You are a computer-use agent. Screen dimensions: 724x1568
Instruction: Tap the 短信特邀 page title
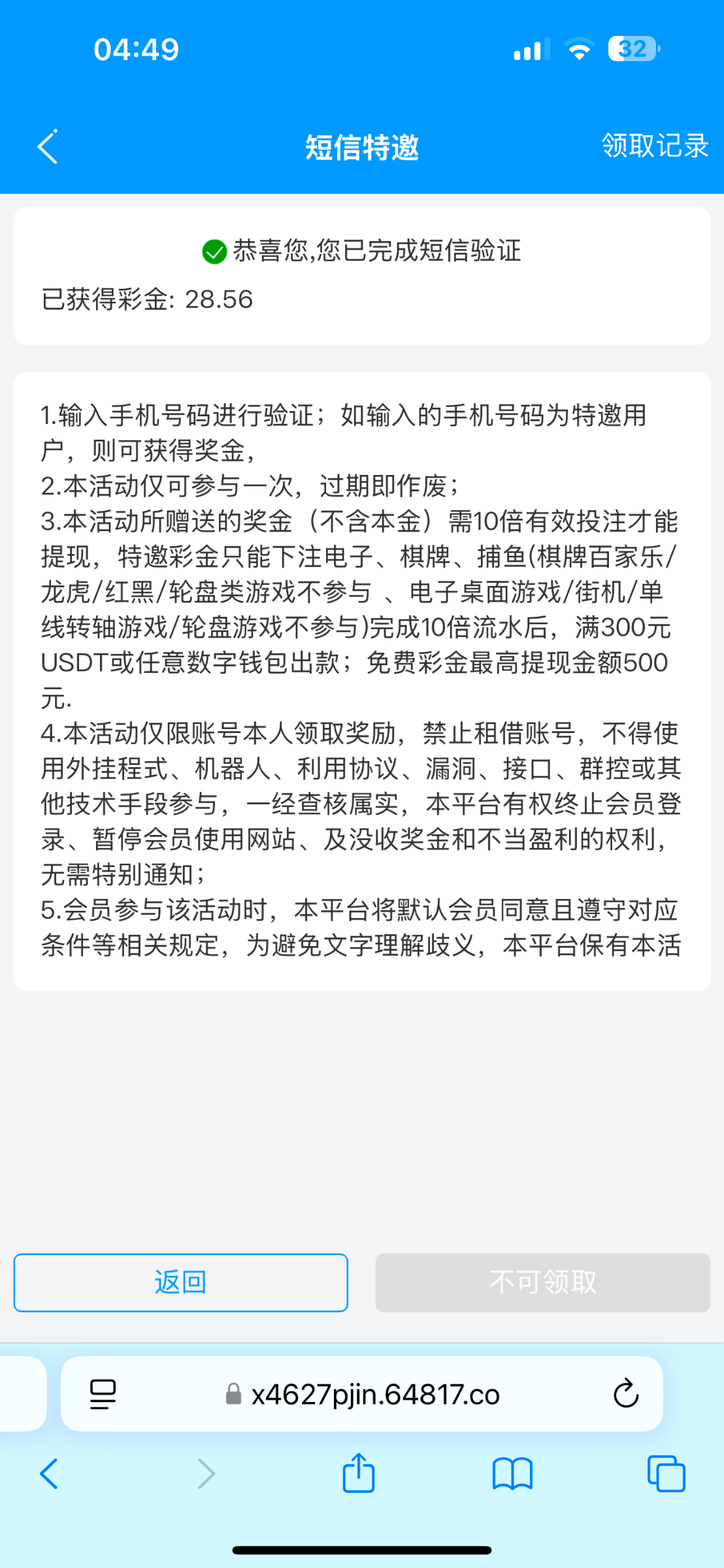point(362,147)
